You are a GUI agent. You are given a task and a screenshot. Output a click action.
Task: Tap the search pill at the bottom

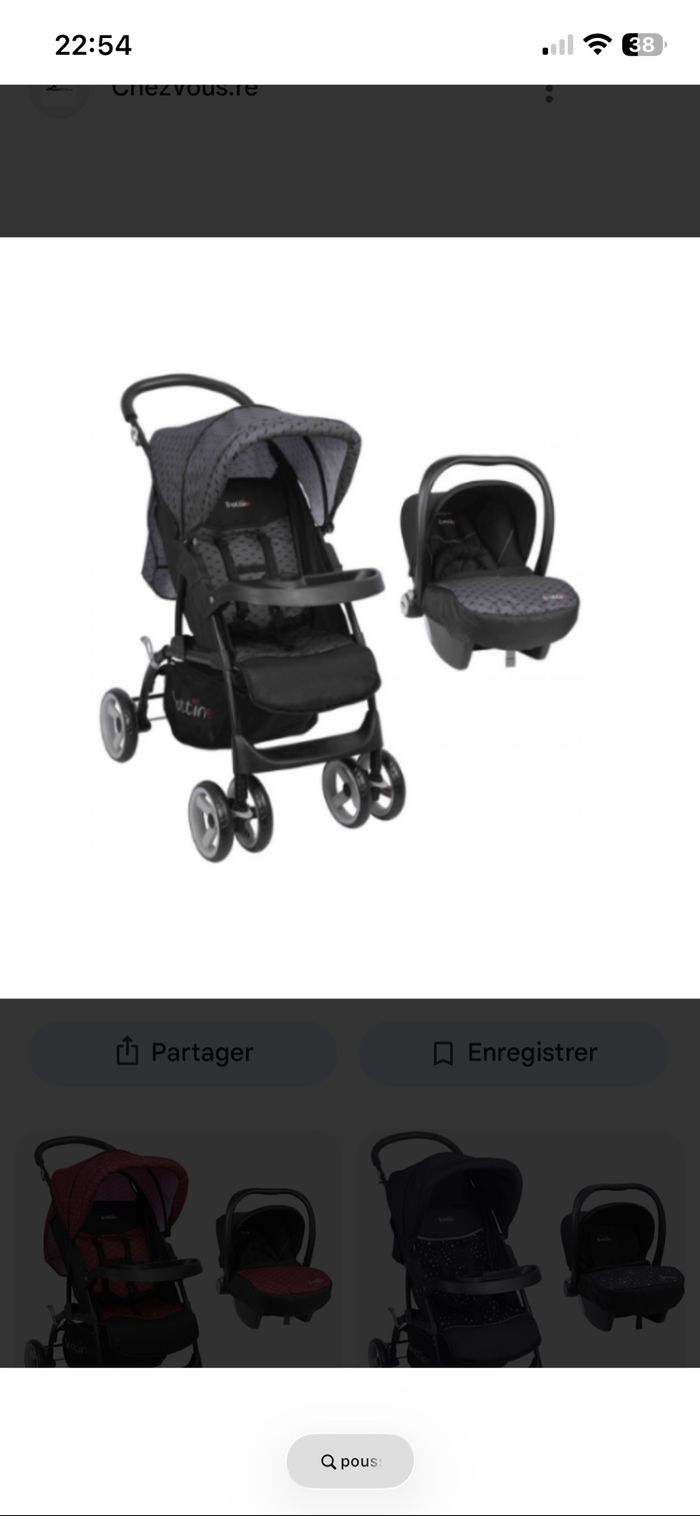350,1461
